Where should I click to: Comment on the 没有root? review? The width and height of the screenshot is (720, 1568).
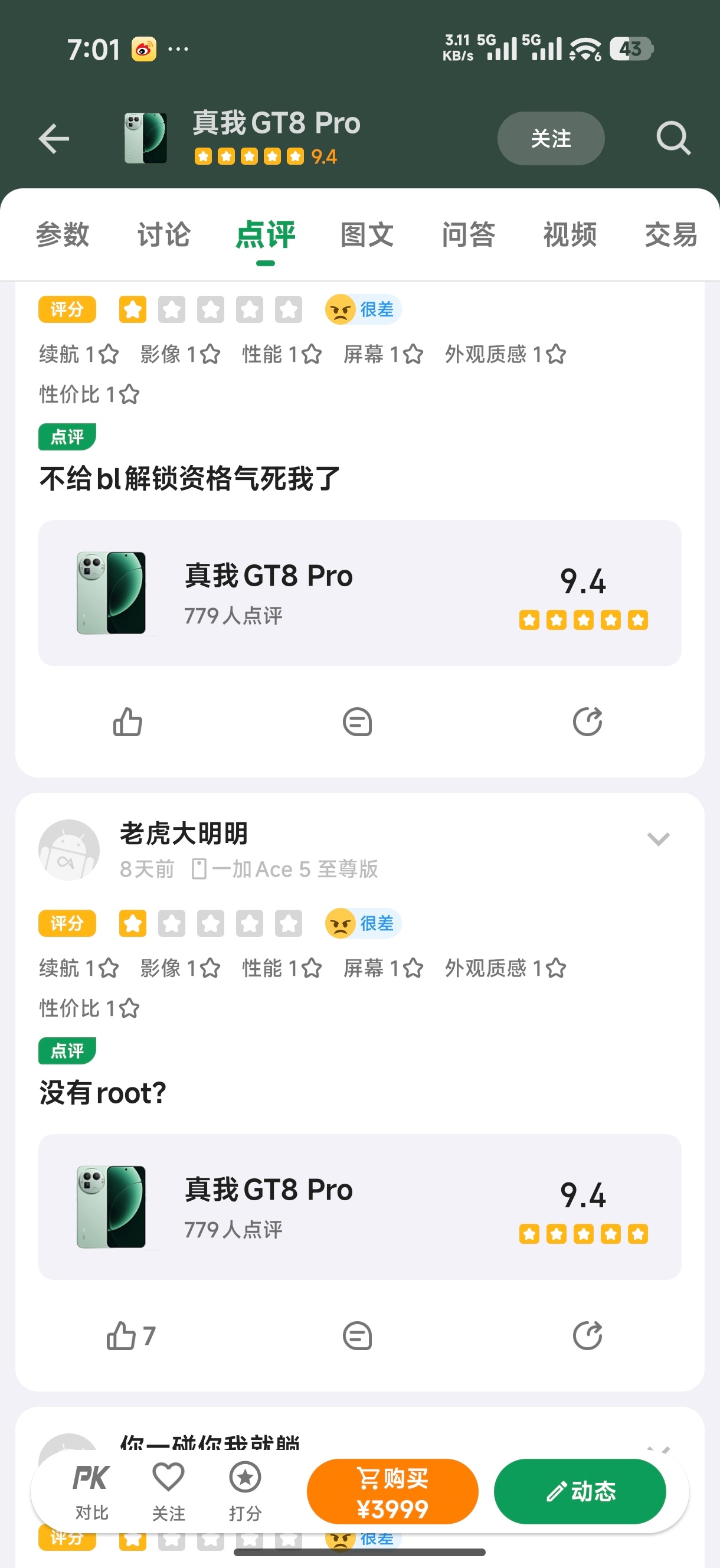(357, 1336)
